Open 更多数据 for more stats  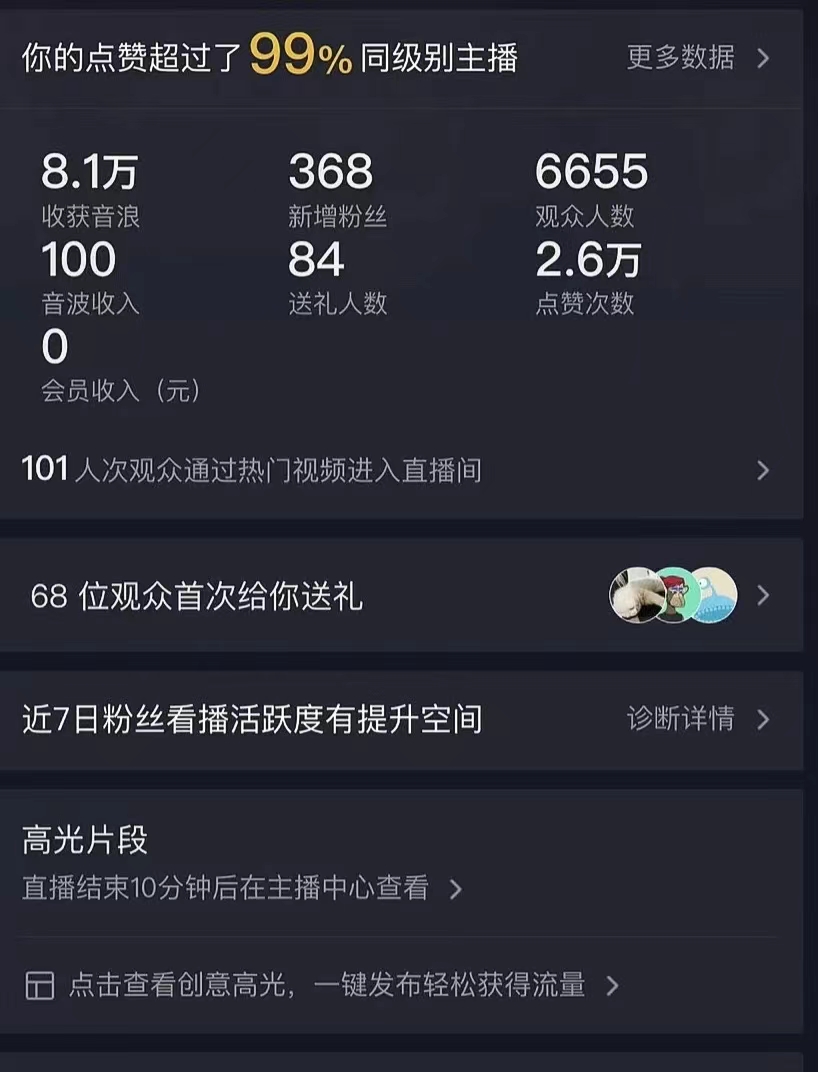pos(696,58)
